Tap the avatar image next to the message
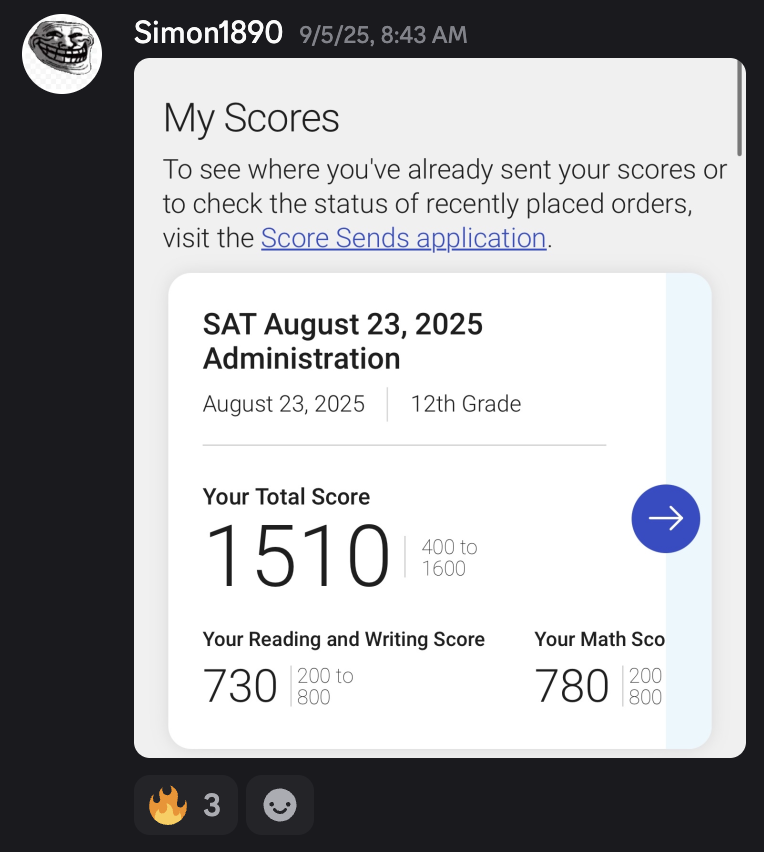 tap(61, 53)
